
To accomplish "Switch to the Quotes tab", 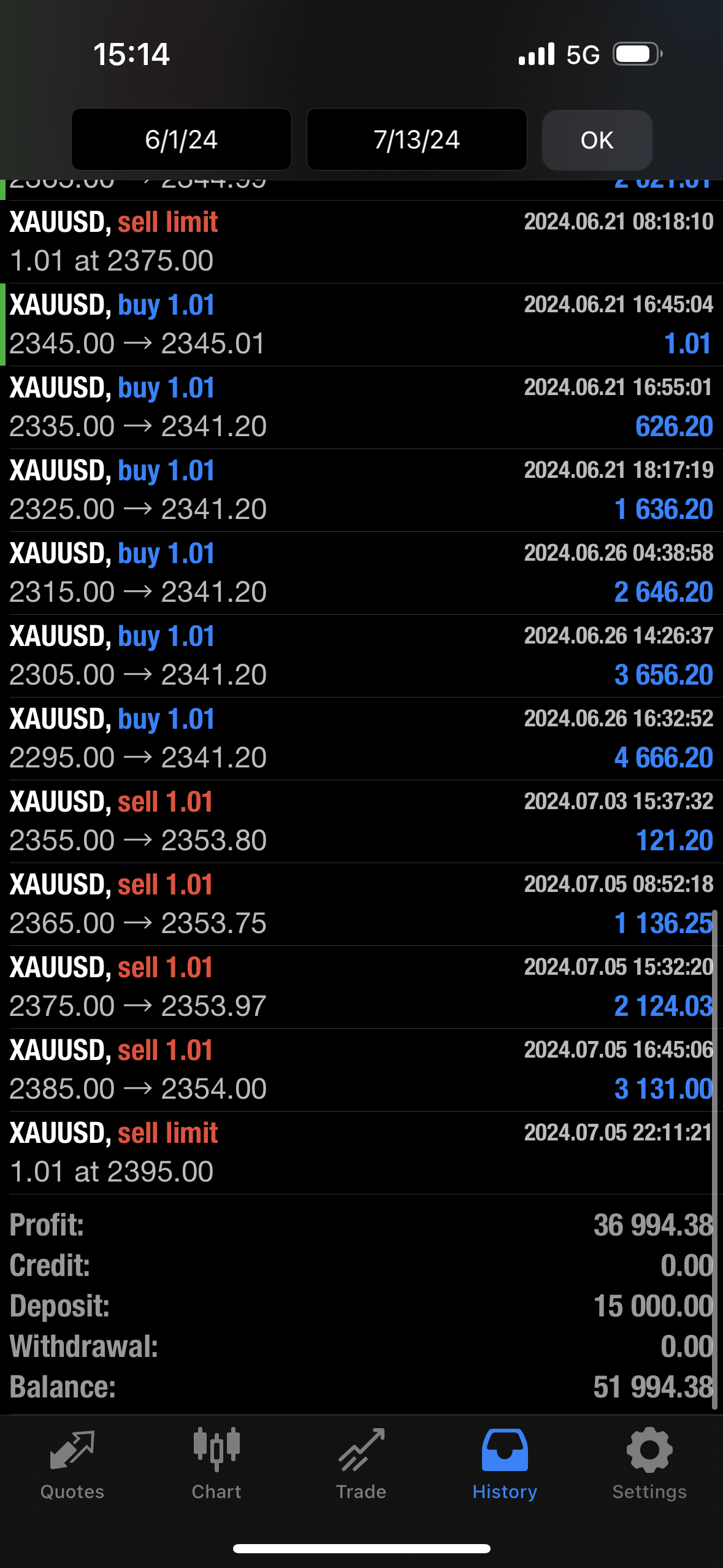I will point(72,1464).
